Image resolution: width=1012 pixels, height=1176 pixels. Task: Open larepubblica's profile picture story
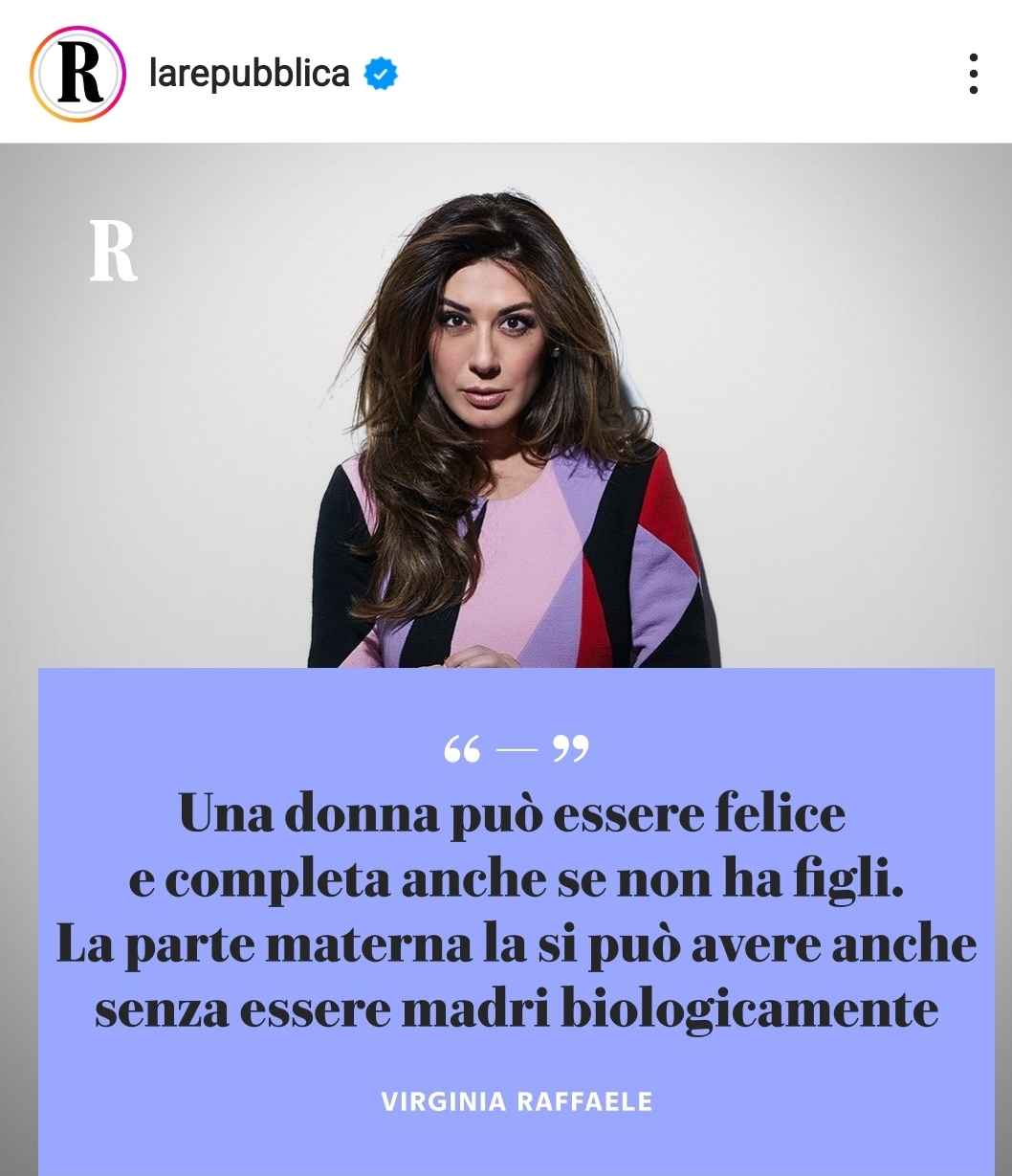77,75
